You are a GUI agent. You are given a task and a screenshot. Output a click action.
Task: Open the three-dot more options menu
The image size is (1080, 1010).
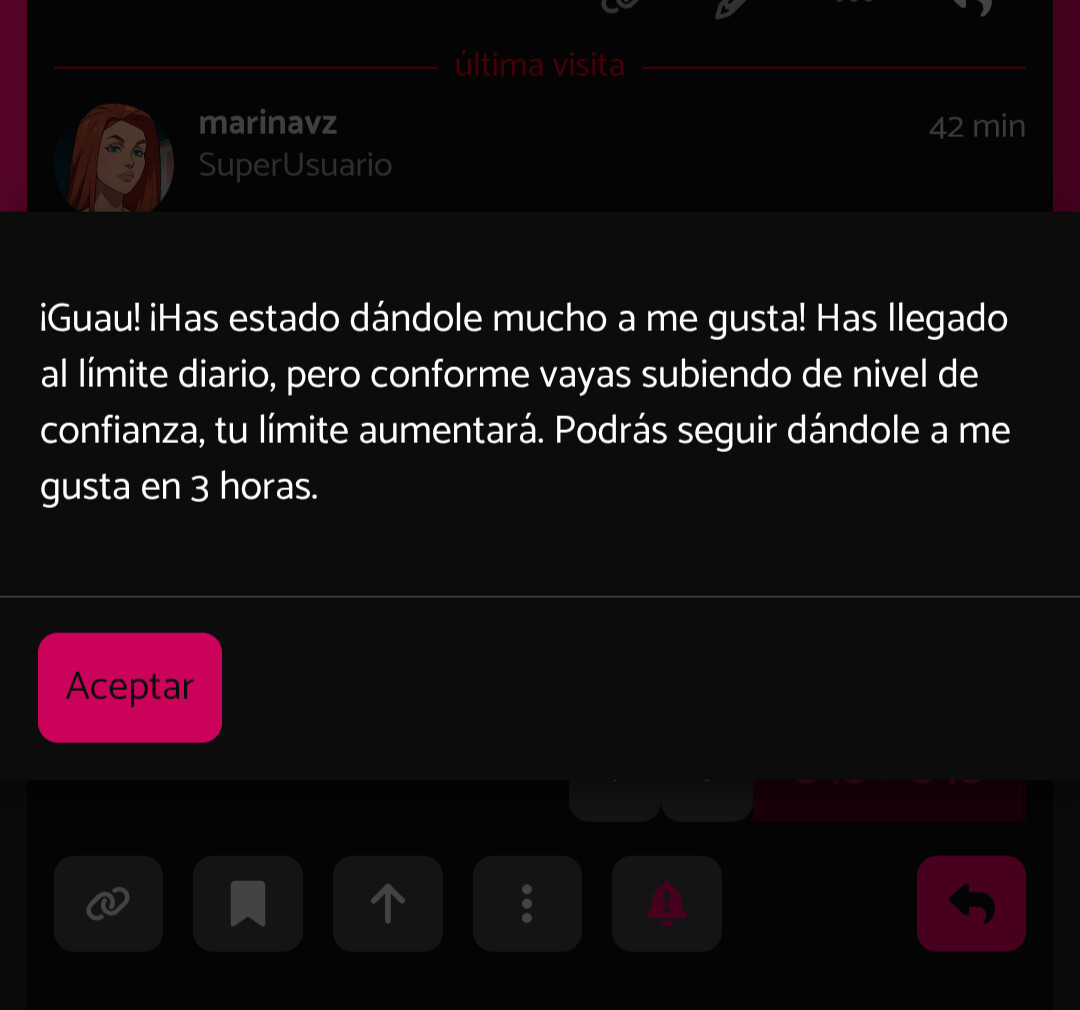[x=527, y=903]
